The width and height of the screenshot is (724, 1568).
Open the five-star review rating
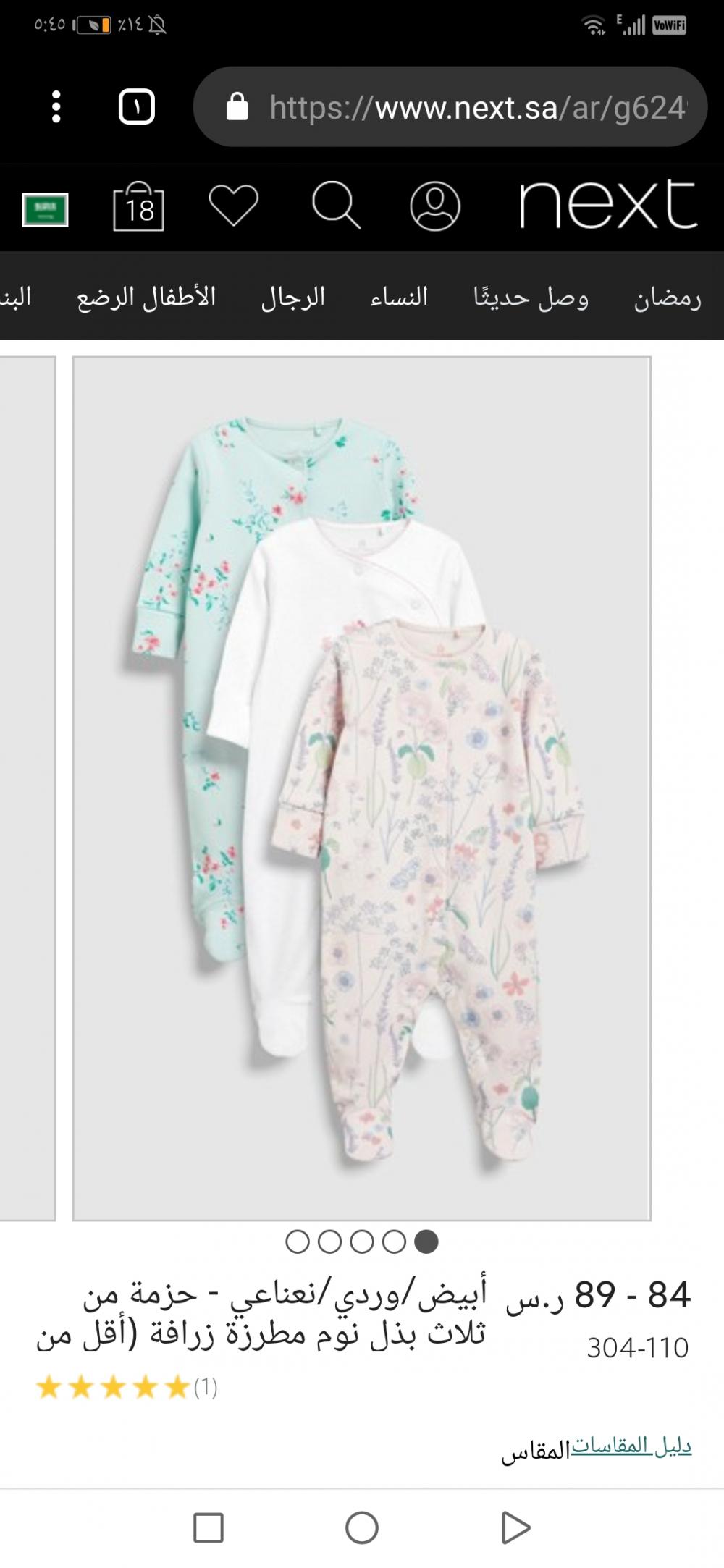coord(114,1388)
